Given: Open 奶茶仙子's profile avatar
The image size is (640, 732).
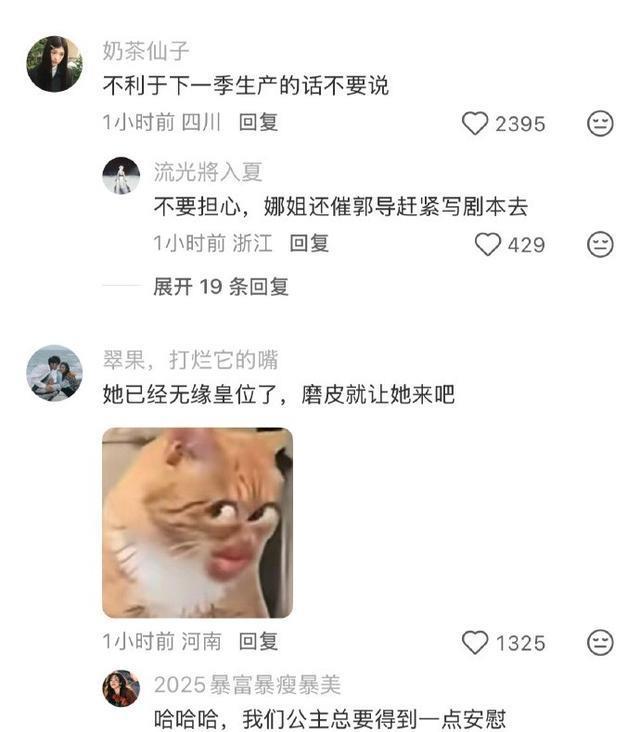Looking at the screenshot, I should [54, 64].
